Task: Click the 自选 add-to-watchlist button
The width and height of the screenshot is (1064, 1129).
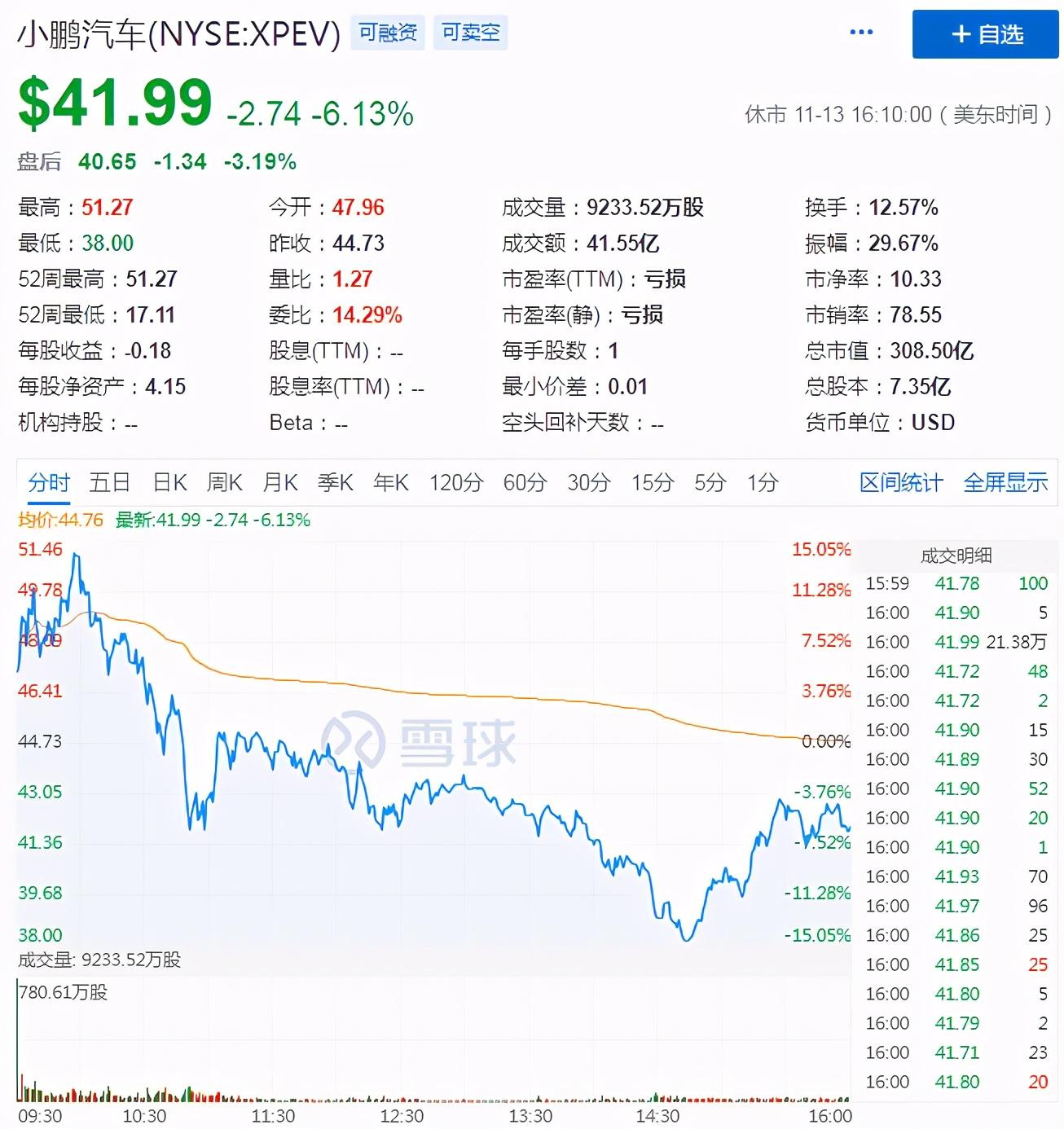Action: [x=984, y=34]
